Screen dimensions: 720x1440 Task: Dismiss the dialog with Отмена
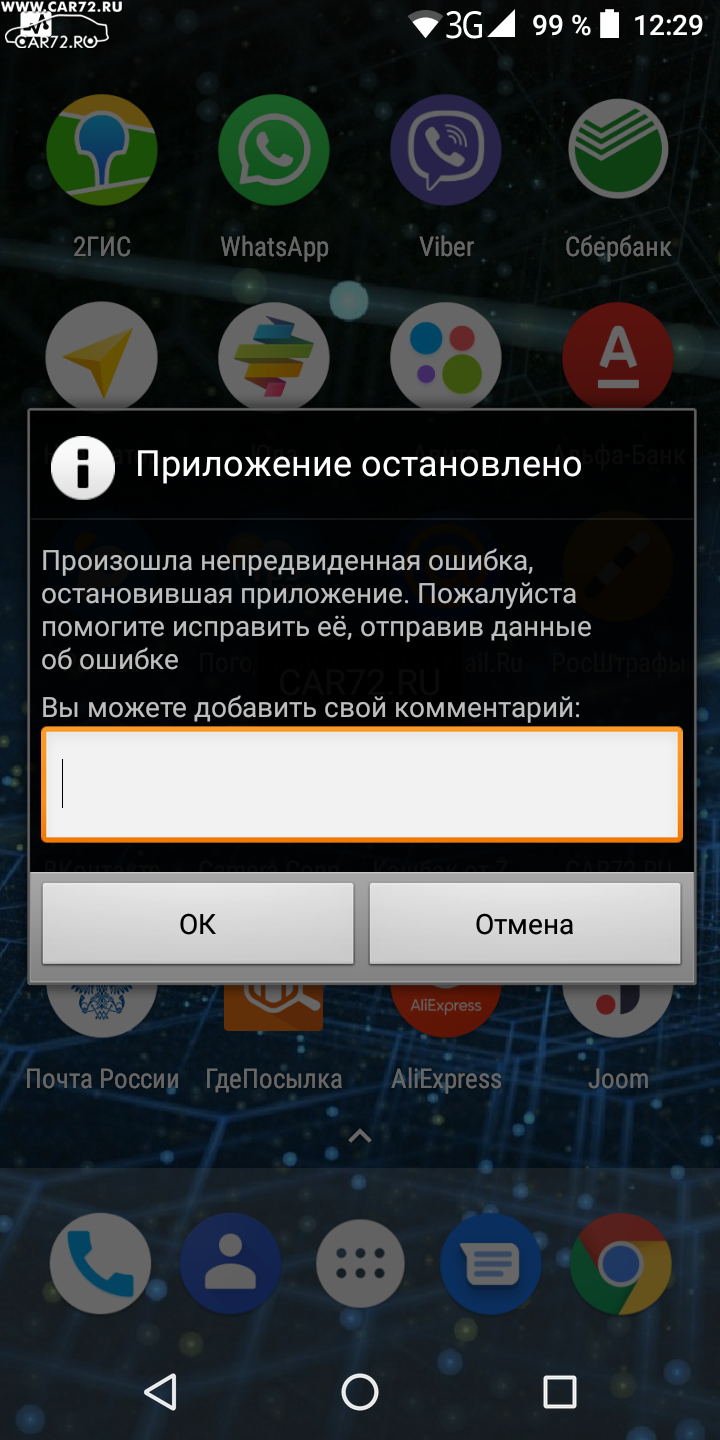point(525,923)
